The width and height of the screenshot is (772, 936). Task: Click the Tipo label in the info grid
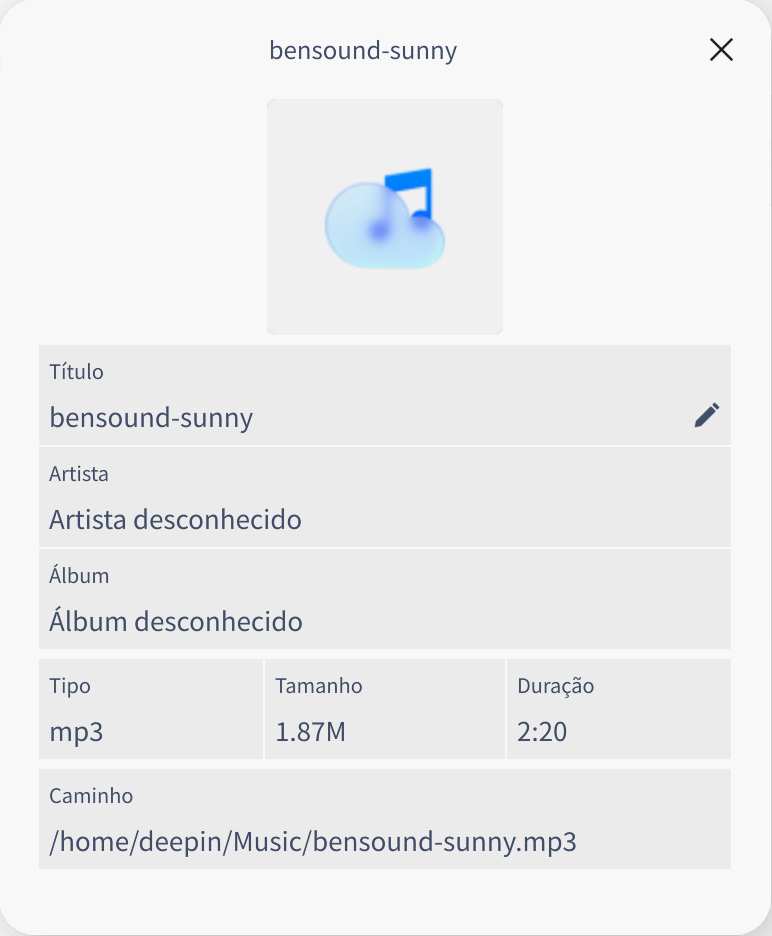[x=69, y=686]
